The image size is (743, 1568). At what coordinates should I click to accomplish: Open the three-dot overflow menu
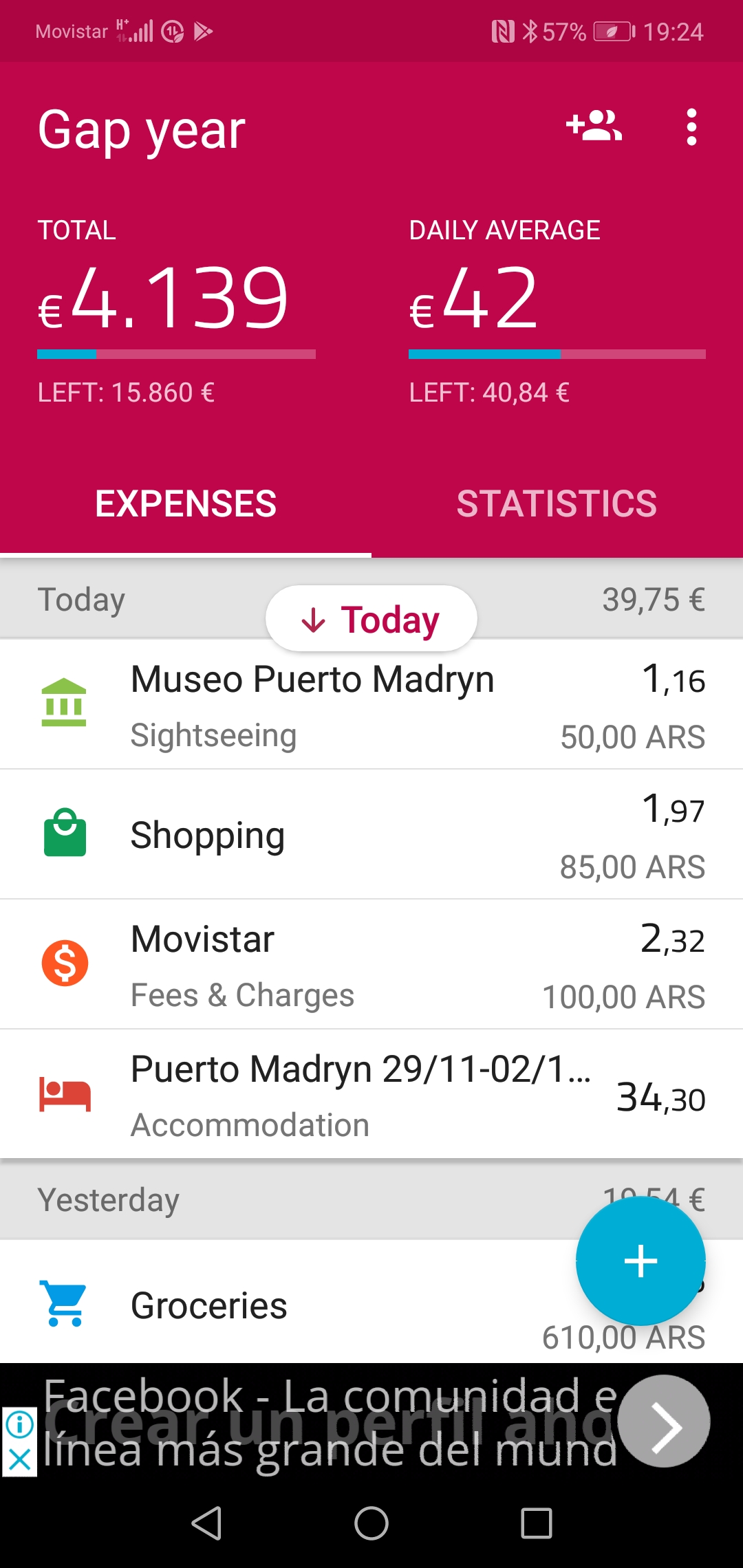pyautogui.click(x=691, y=127)
